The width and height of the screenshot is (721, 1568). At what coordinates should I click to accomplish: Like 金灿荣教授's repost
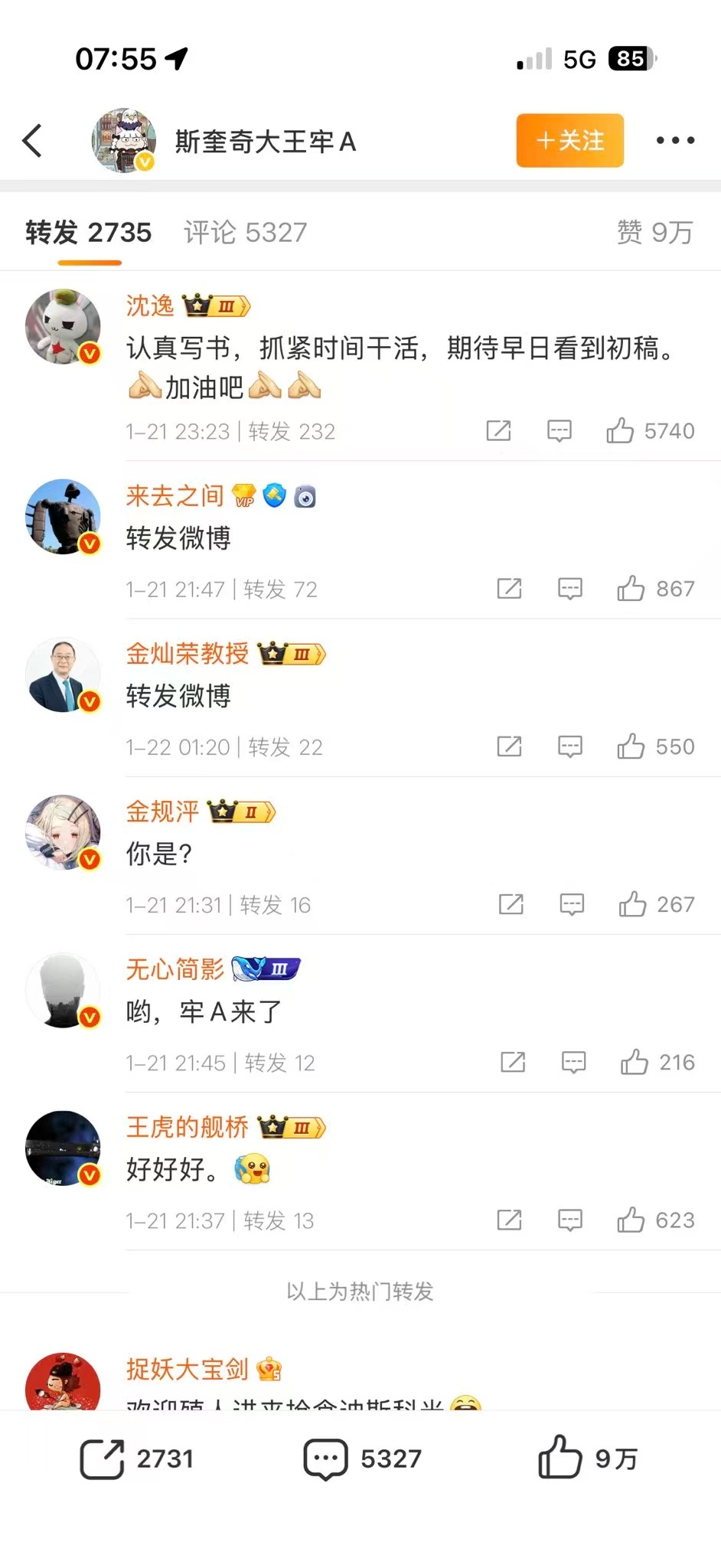click(631, 746)
